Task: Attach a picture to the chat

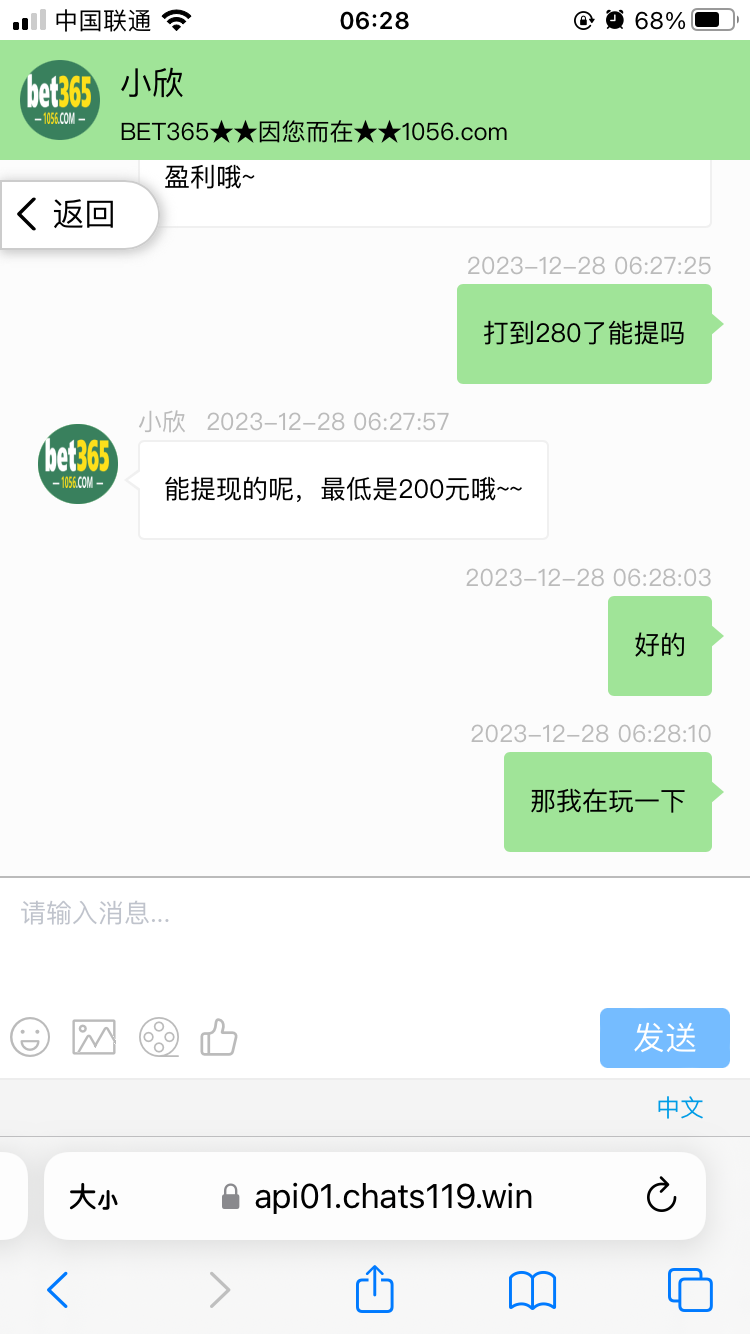Action: point(94,1037)
